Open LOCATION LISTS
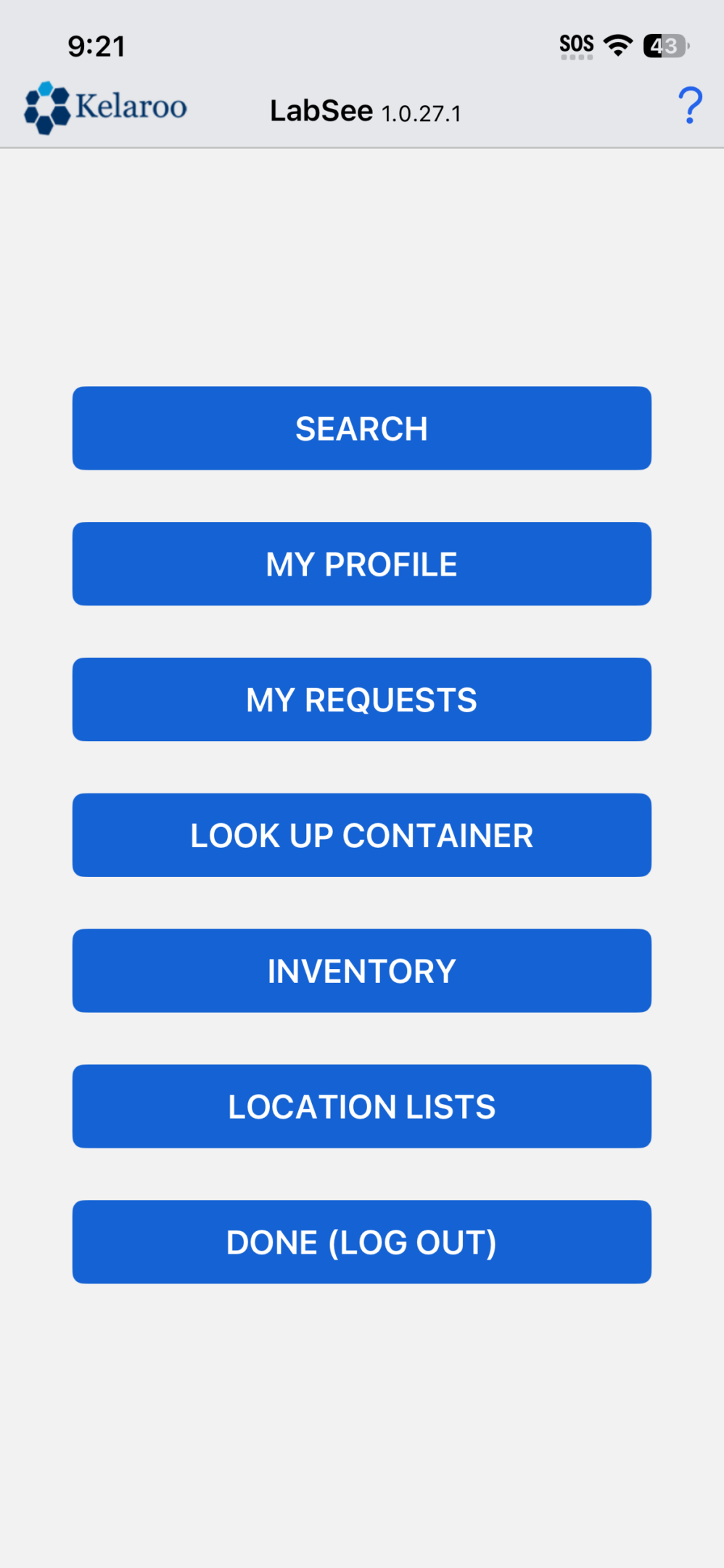 point(362,1106)
